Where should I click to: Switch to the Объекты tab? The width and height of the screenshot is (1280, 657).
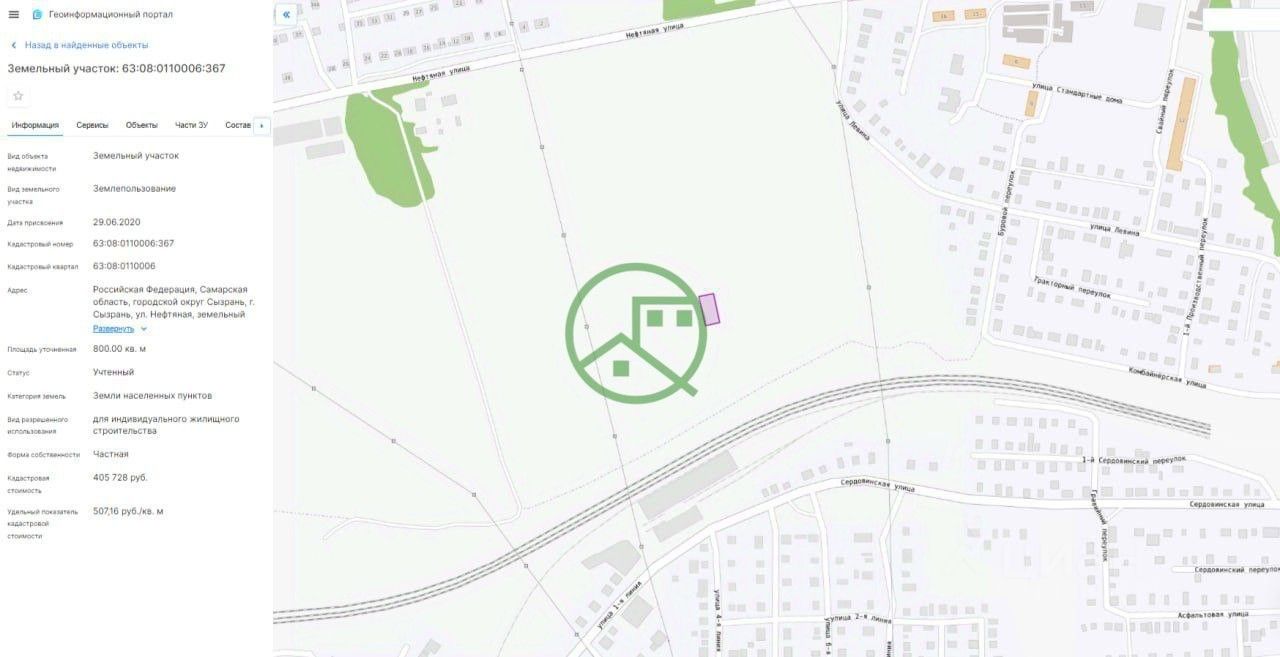pyautogui.click(x=141, y=125)
